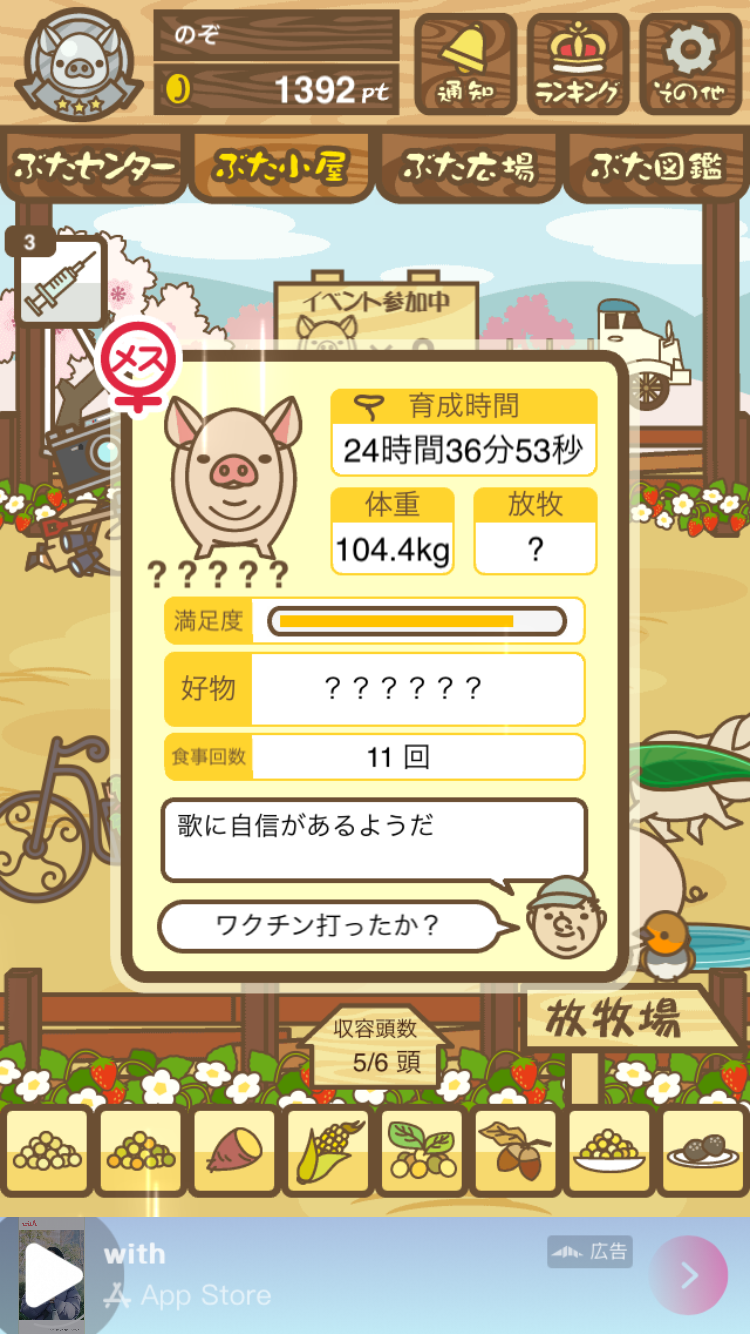
Task: Open the 通知 notifications bell
Action: tap(465, 62)
